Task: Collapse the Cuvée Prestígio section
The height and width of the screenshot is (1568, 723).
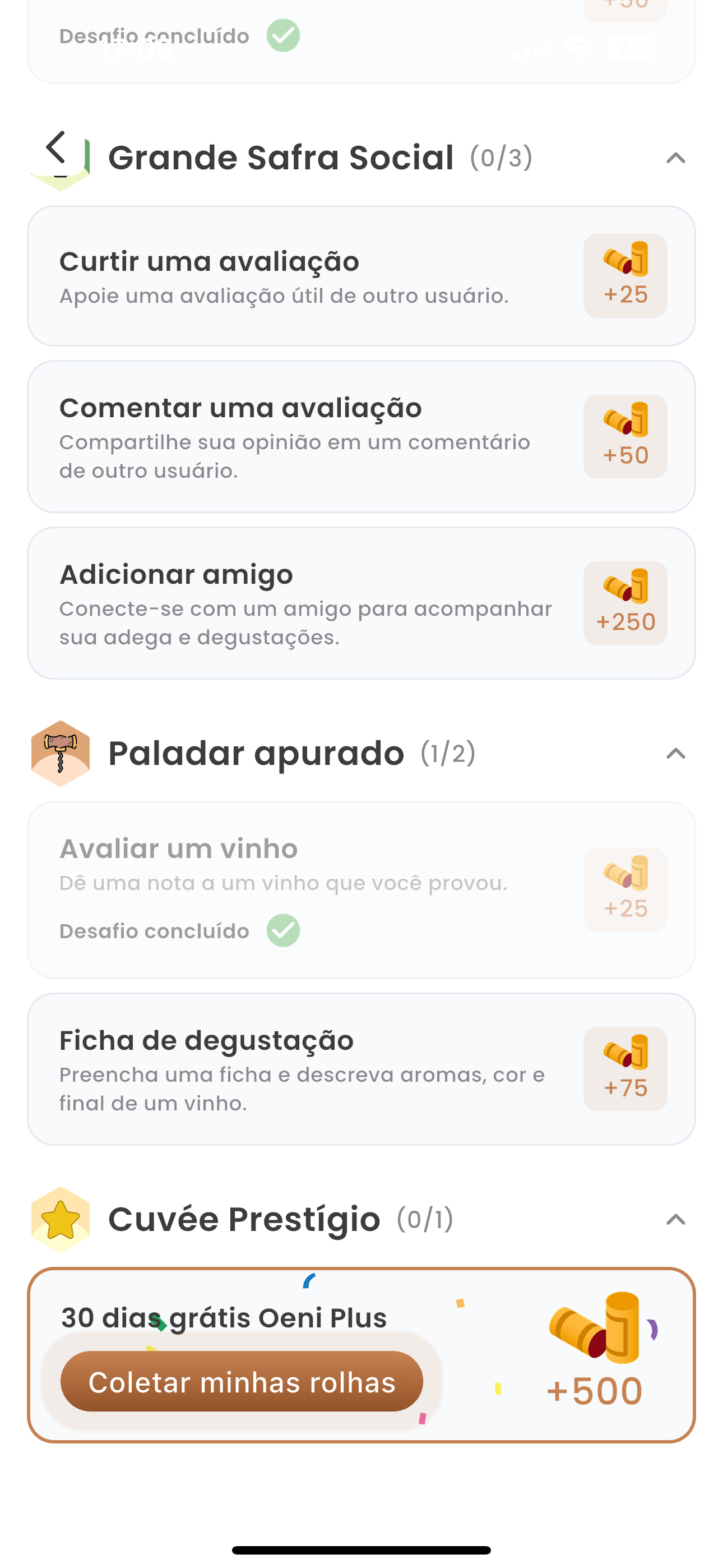Action: [x=675, y=1219]
